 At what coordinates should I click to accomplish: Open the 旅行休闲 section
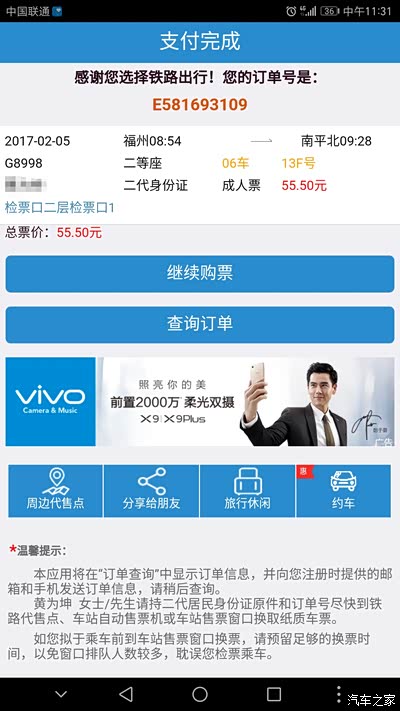247,491
